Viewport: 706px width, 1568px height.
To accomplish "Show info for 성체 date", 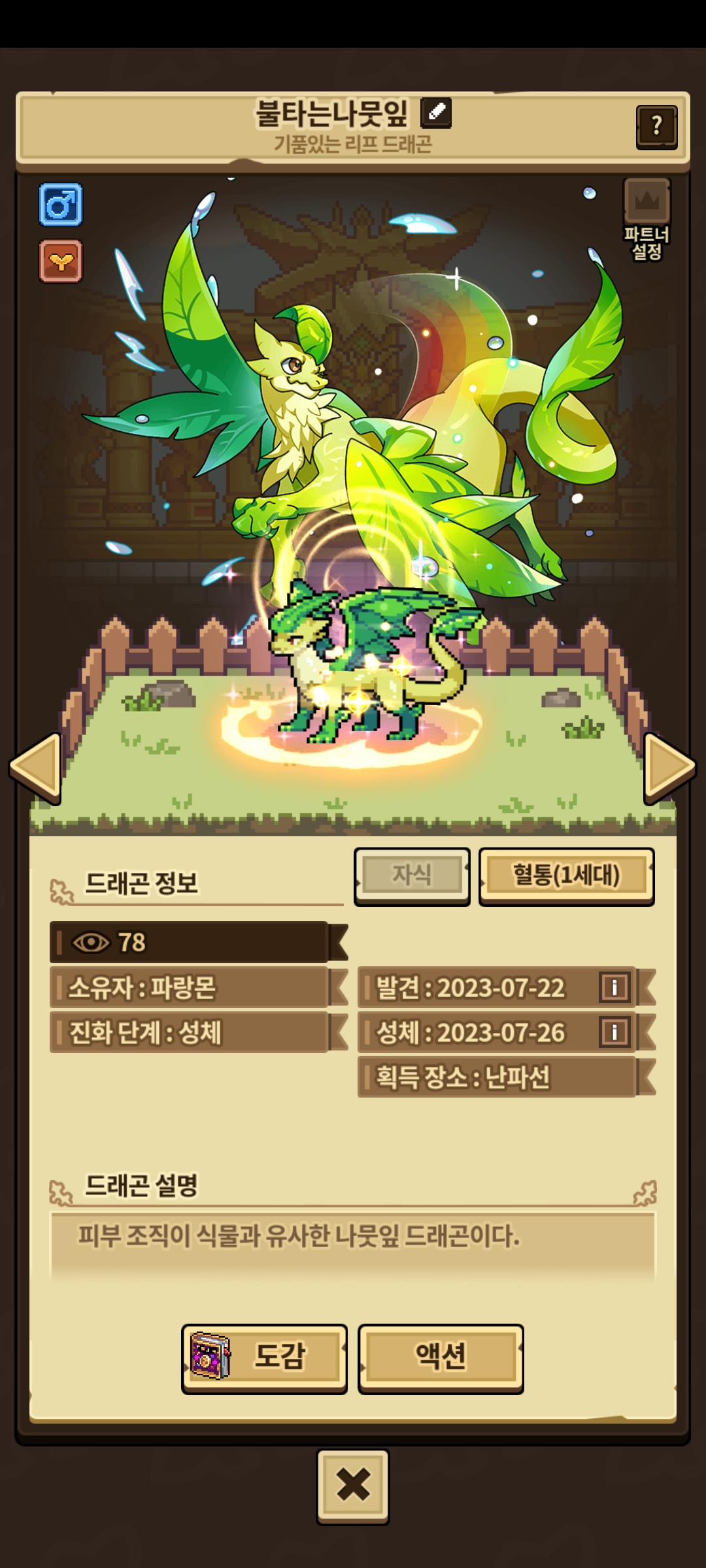I will point(614,1032).
